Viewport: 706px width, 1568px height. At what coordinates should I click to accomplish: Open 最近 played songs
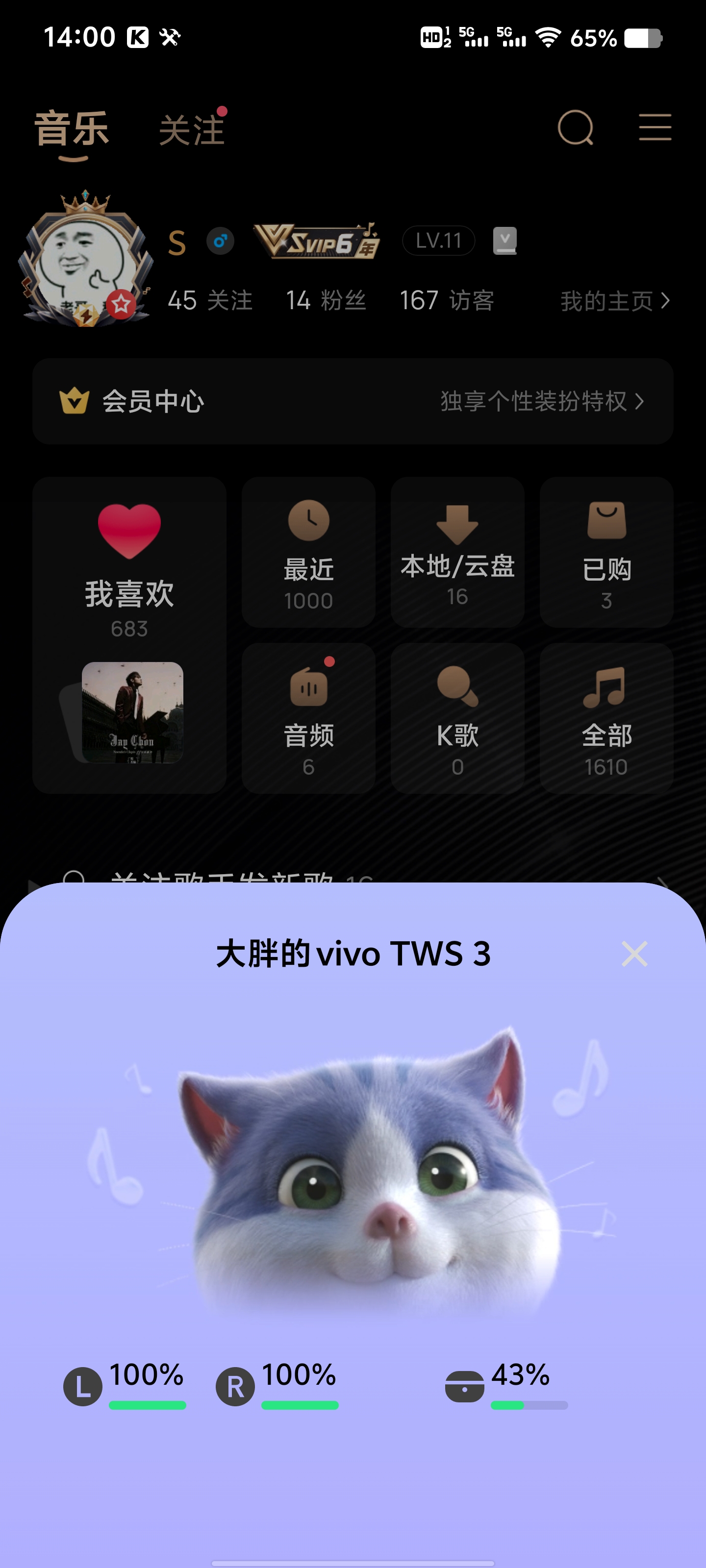(x=308, y=553)
